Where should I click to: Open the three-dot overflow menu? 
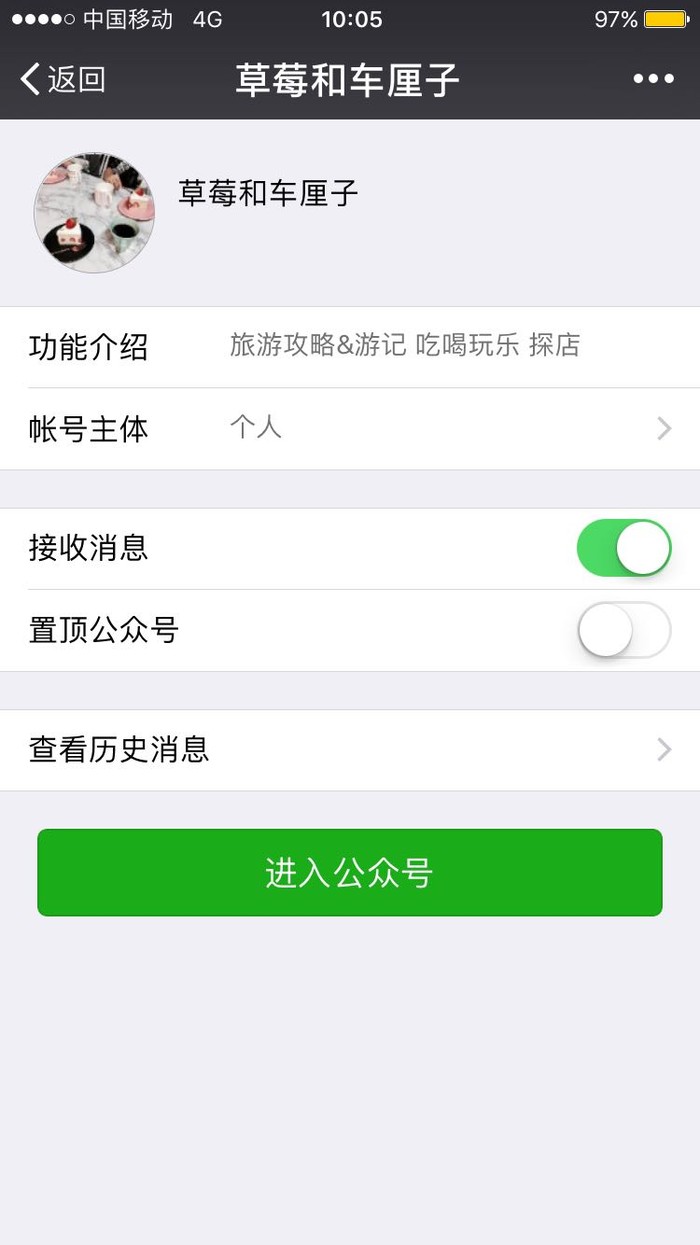pos(653,79)
